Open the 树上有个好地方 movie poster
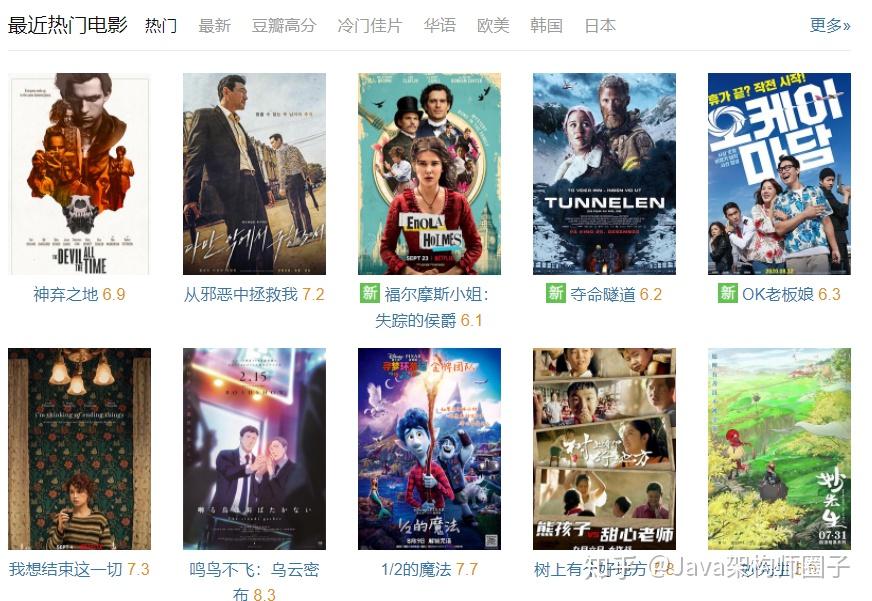Viewport: 872px width, 601px height. click(604, 448)
